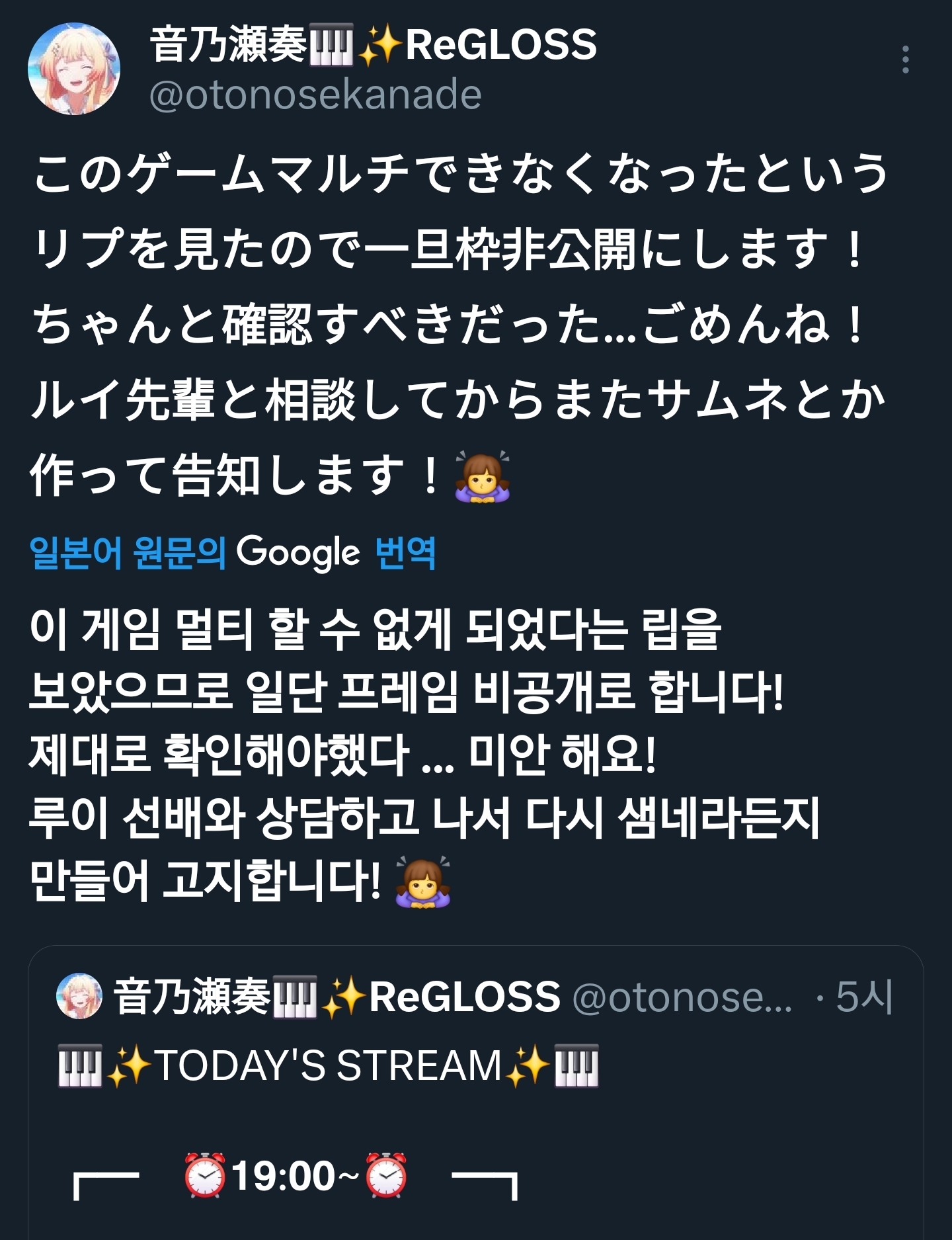This screenshot has height=1240, width=952.
Task: Open the @otonosekanade profile handle
Action: point(315,95)
